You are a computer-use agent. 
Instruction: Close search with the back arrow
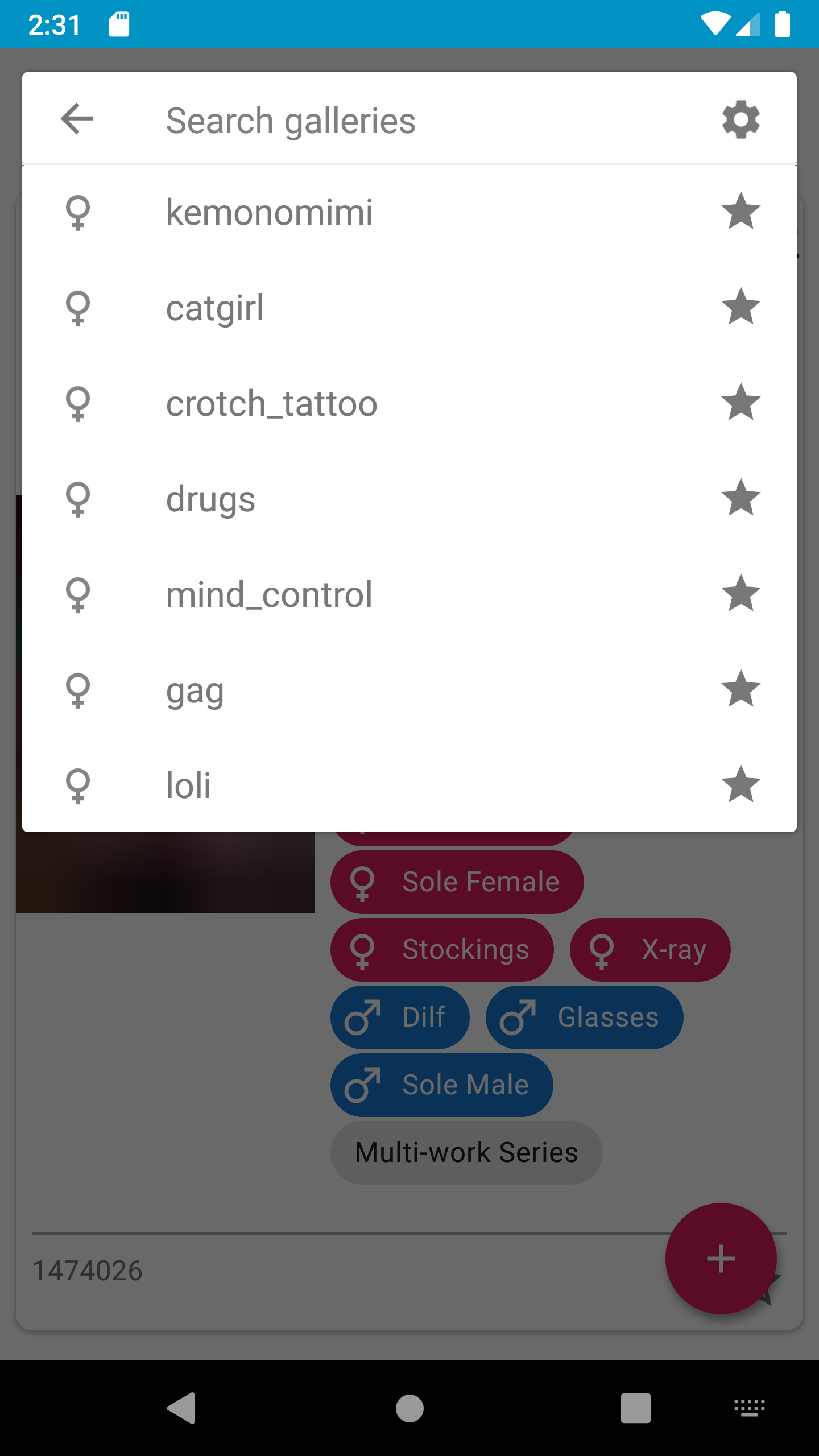pos(77,119)
